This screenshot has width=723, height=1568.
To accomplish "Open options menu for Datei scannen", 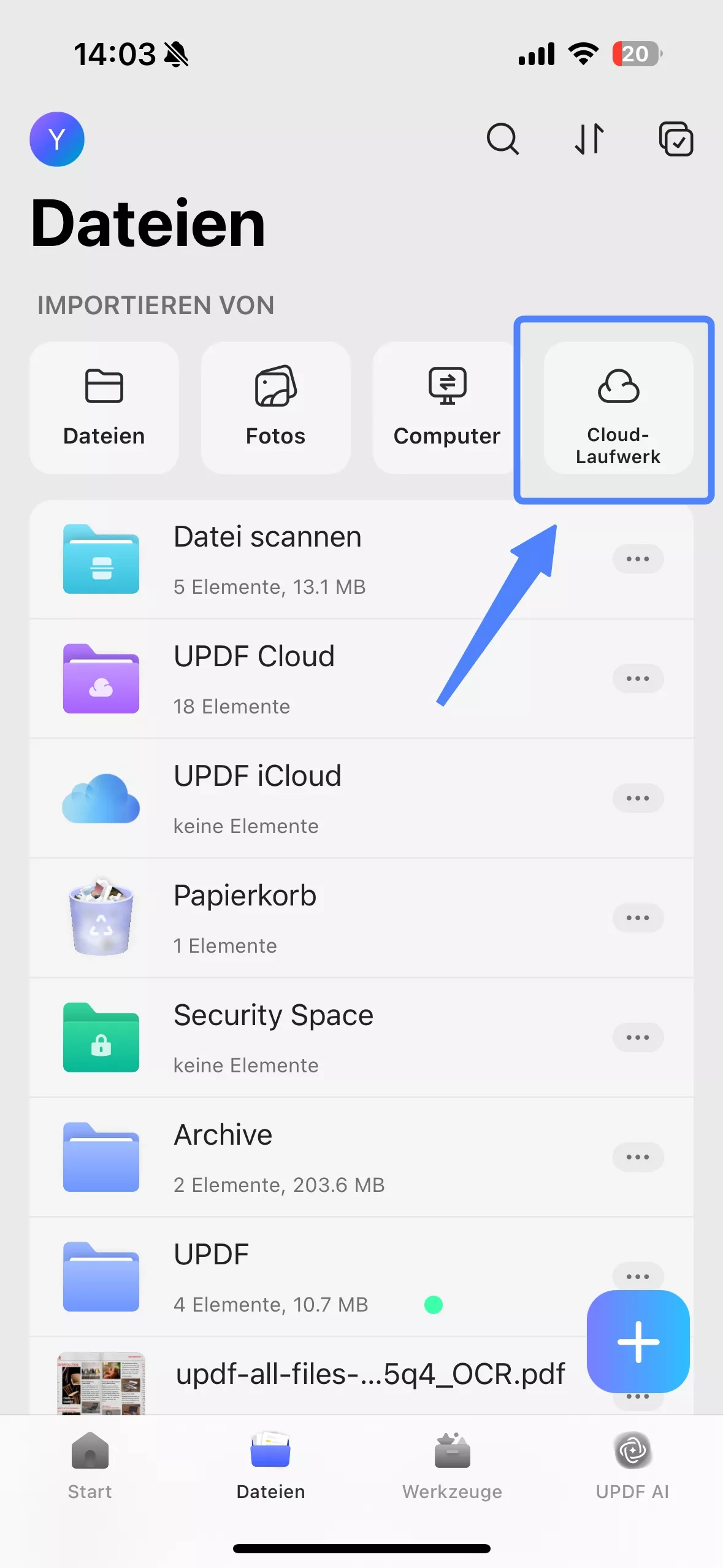I will 637,558.
